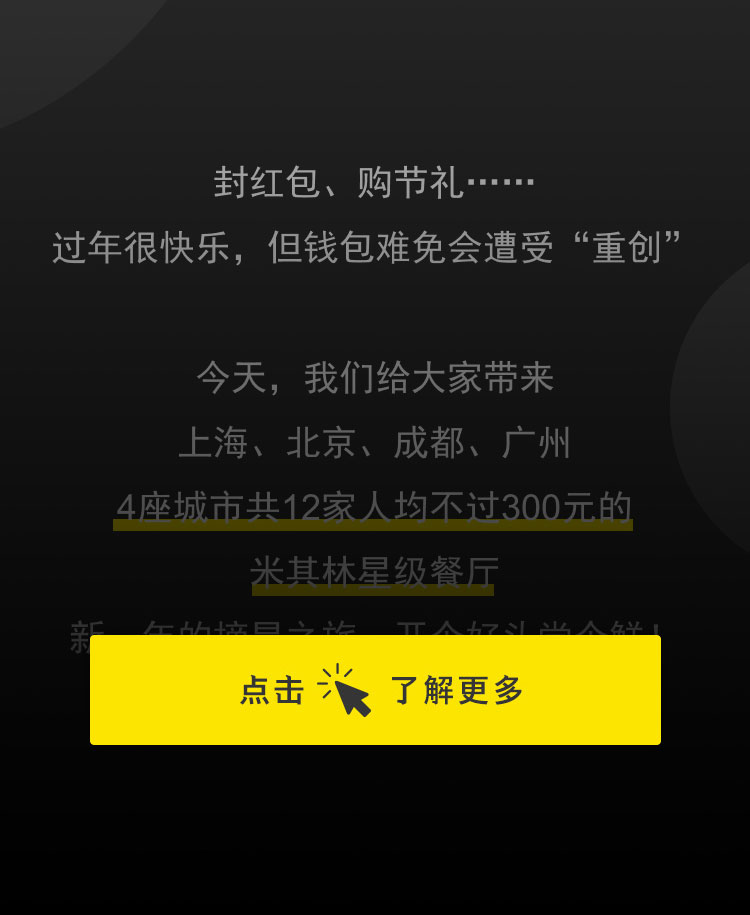The height and width of the screenshot is (915, 750).
Task: Tap the yellow 点击了解更多 button
Action: [x=375, y=690]
